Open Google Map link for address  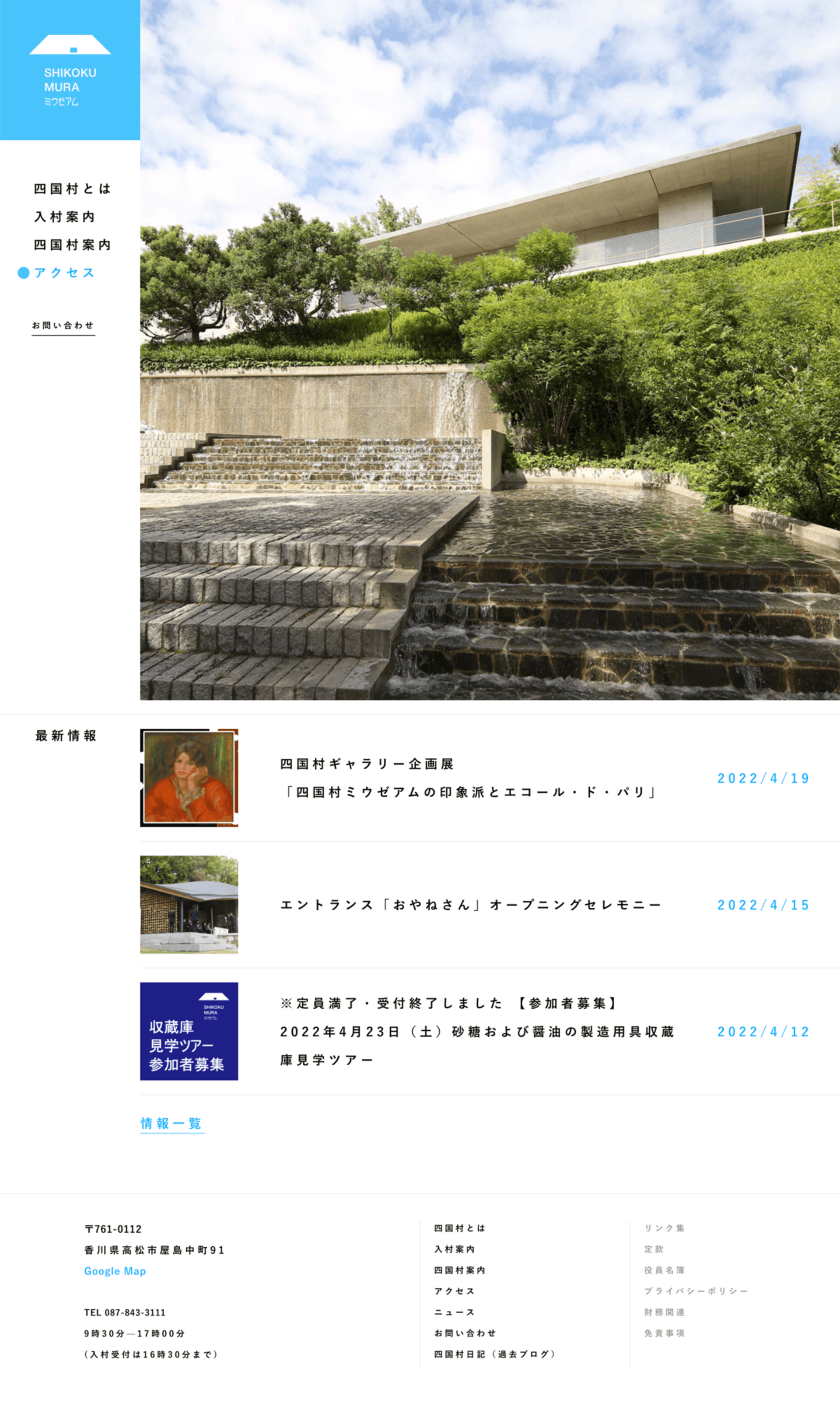(x=115, y=1271)
